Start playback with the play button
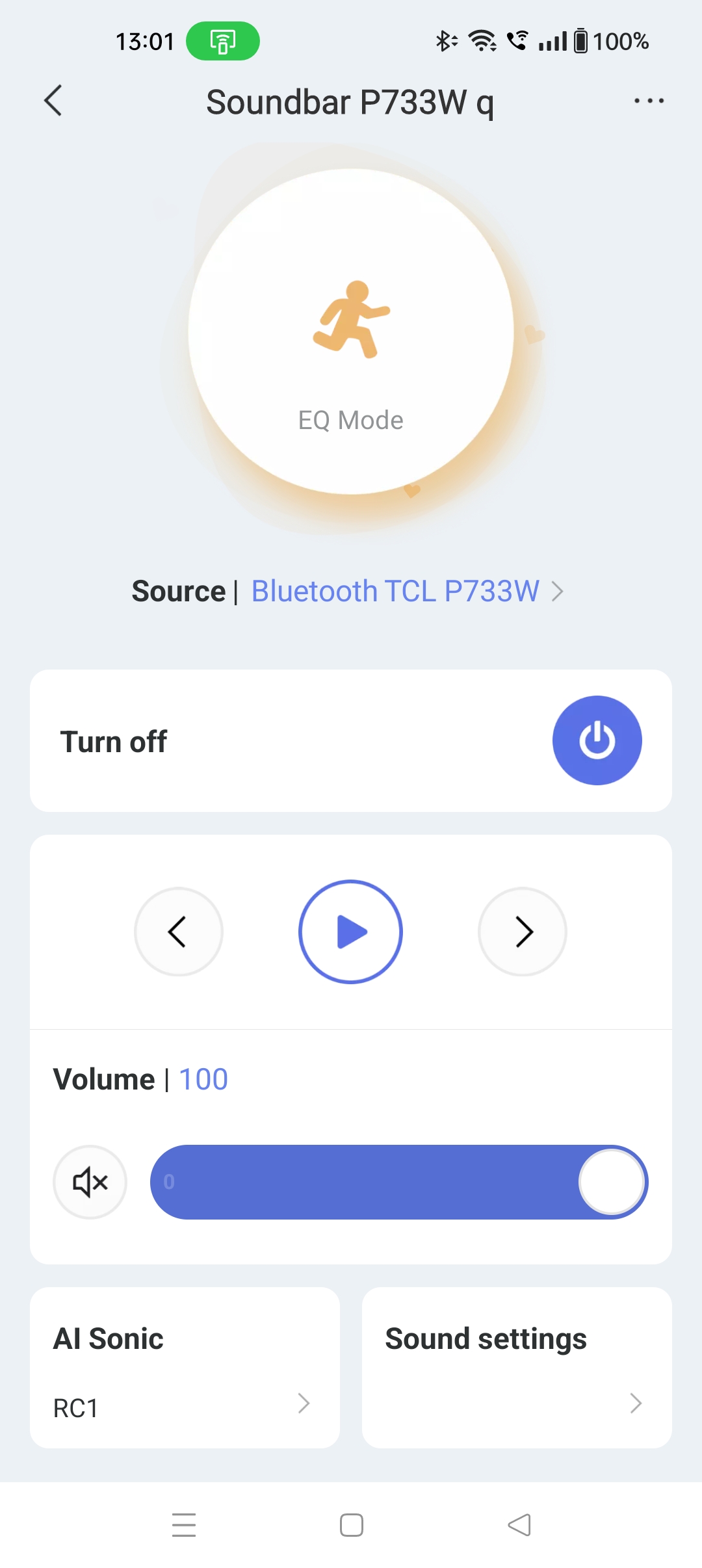Image resolution: width=702 pixels, height=1568 pixels. [351, 932]
